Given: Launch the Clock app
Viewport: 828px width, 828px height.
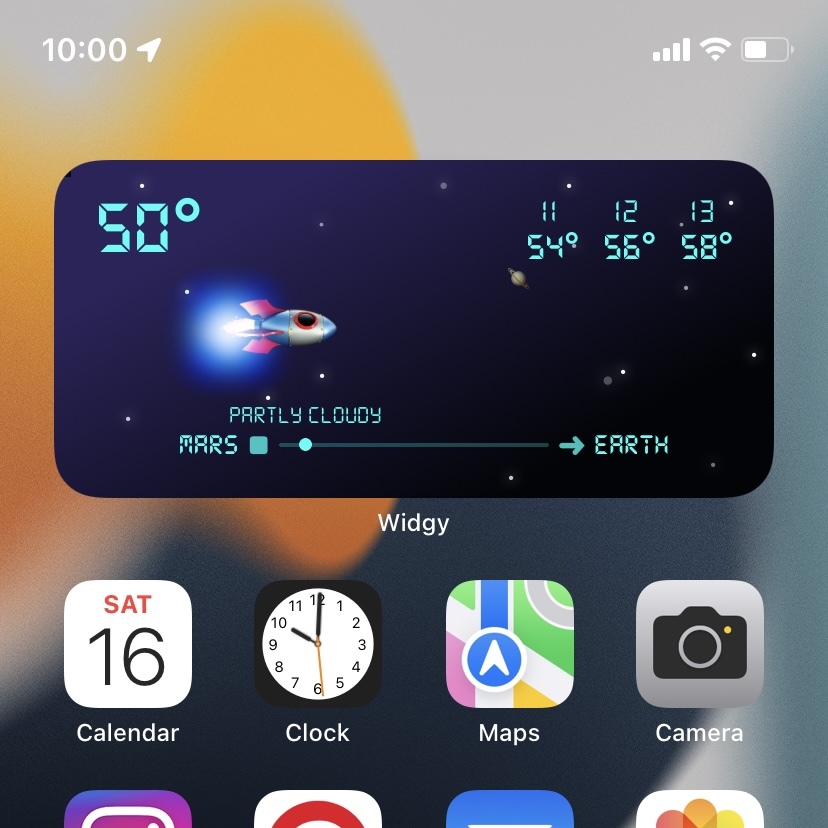Looking at the screenshot, I should (318, 644).
